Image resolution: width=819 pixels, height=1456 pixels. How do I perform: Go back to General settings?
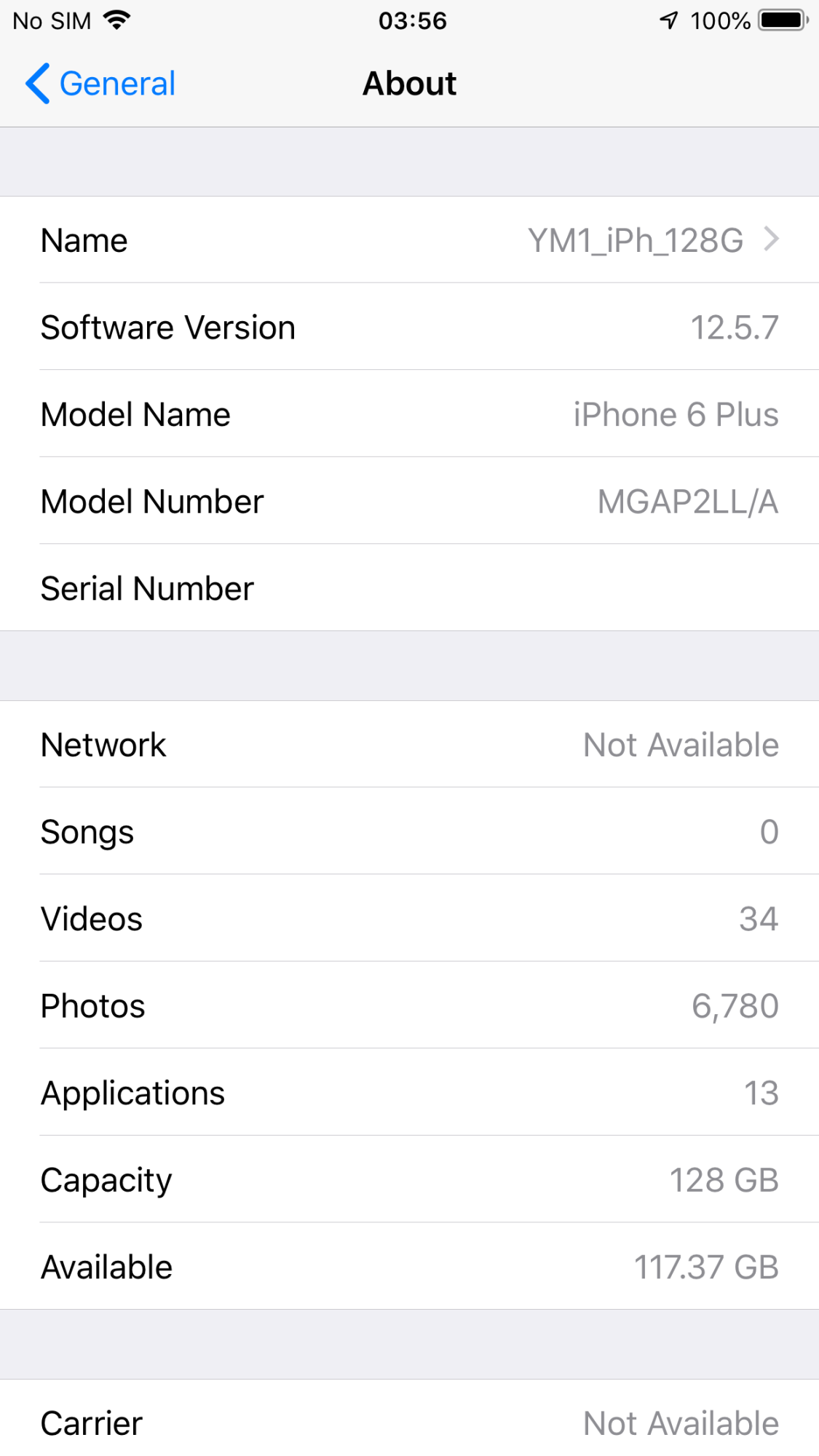pos(100,84)
